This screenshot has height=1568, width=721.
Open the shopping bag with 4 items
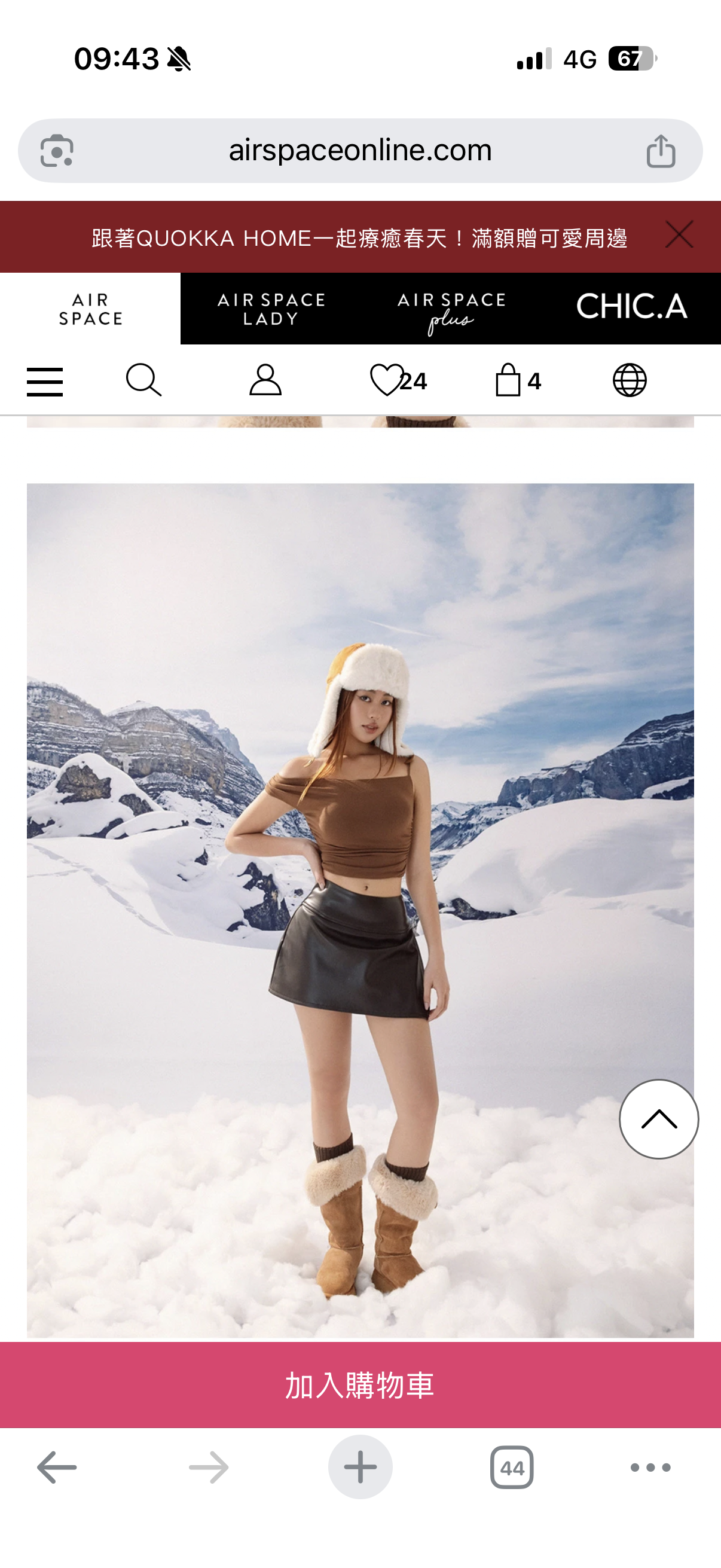[x=517, y=380]
